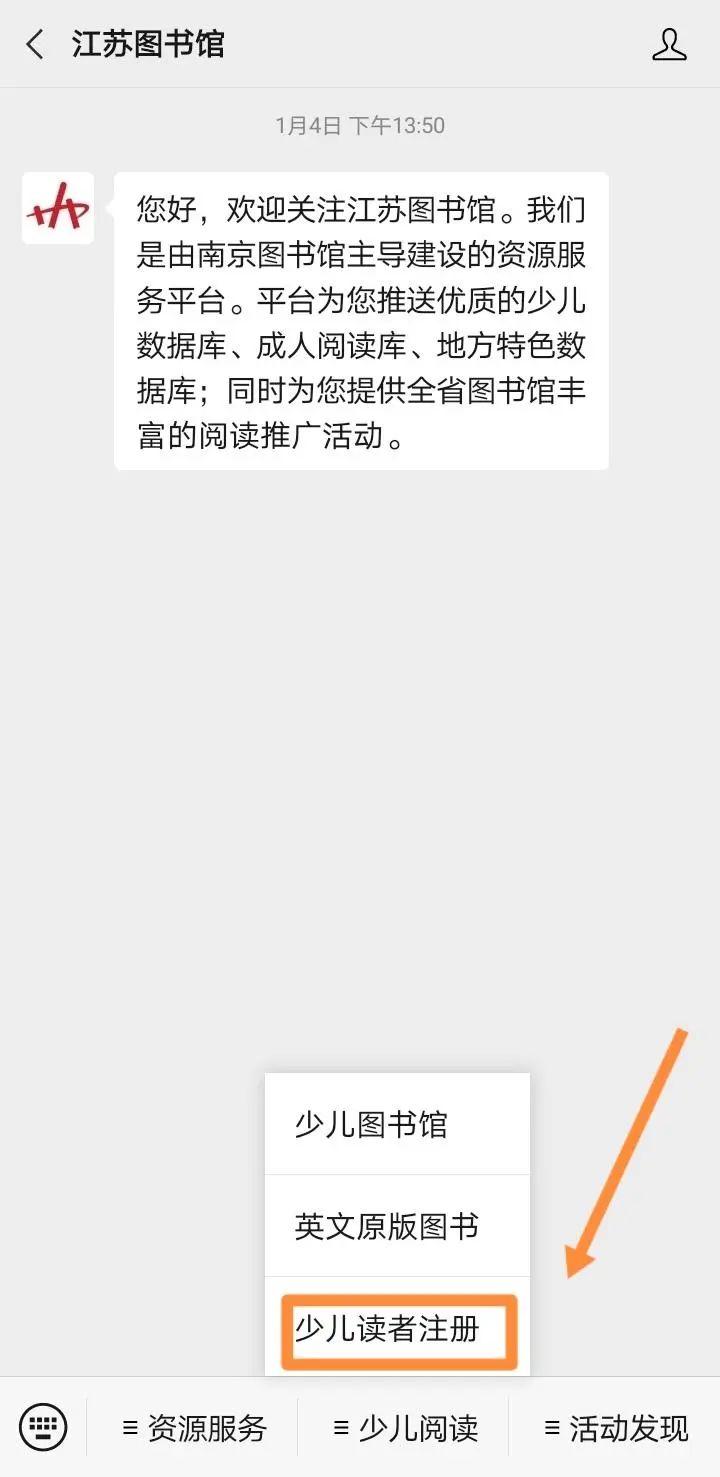Screen dimensions: 720x1477
Task: Go back using the top-left arrow
Action: point(36,45)
